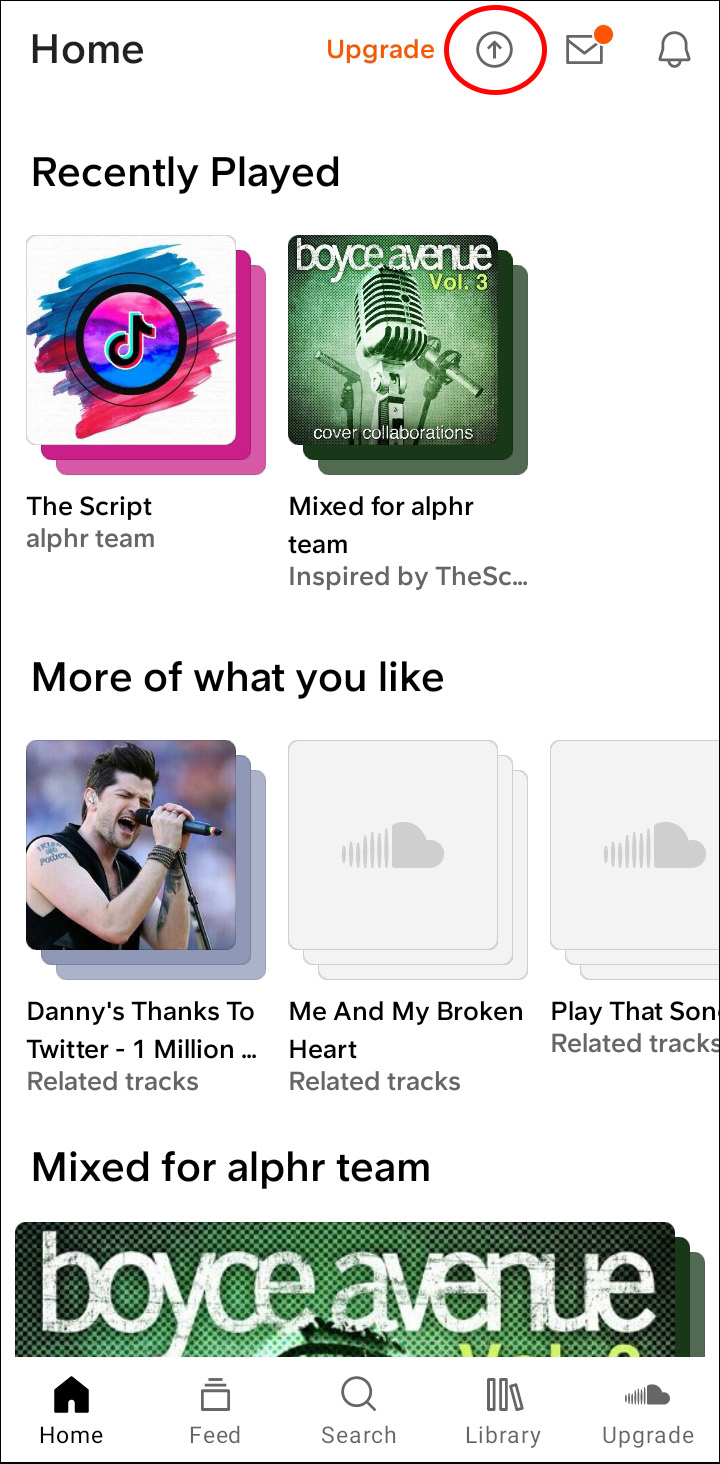Image resolution: width=720 pixels, height=1464 pixels.
Task: Go to the Home tab
Action: (x=71, y=1410)
